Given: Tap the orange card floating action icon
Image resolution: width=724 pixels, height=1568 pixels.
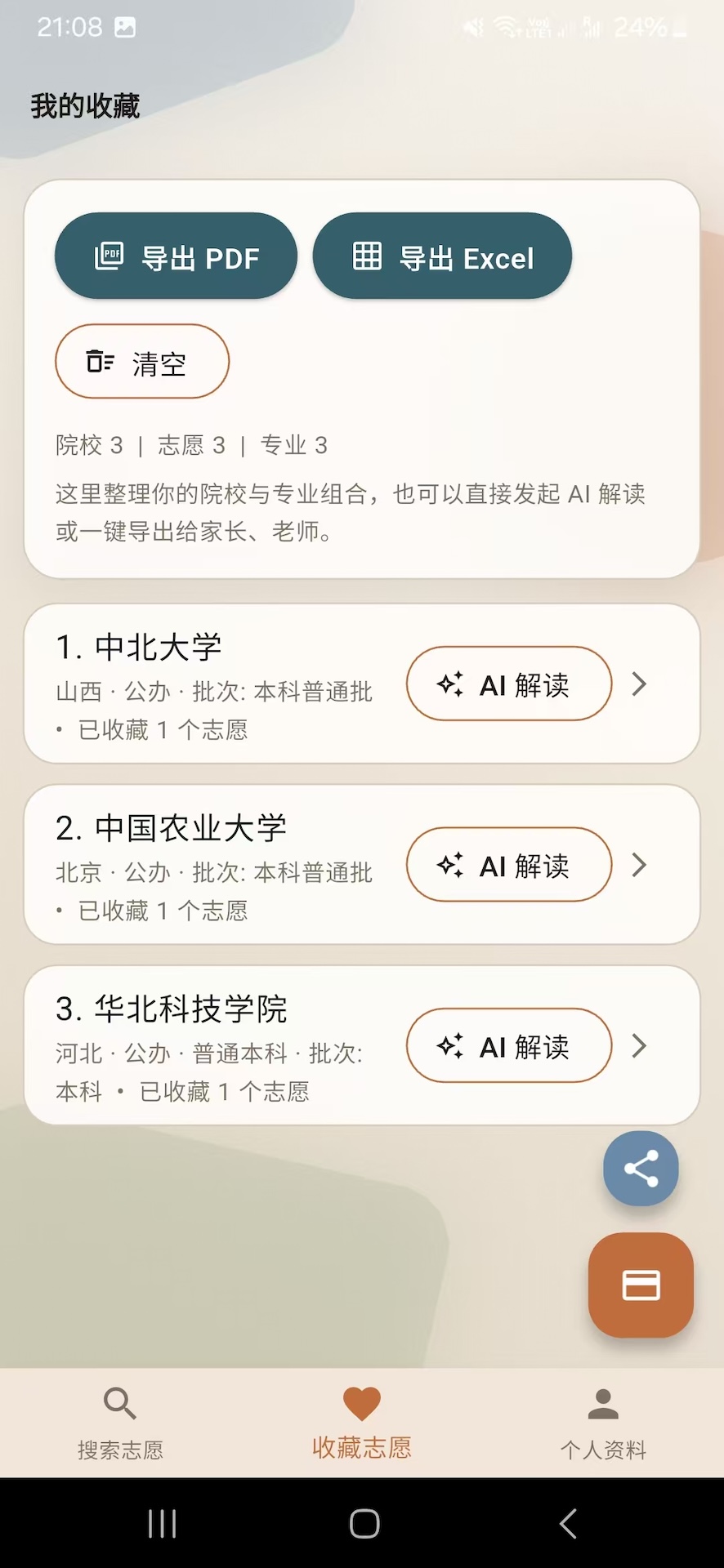Looking at the screenshot, I should 641,1285.
